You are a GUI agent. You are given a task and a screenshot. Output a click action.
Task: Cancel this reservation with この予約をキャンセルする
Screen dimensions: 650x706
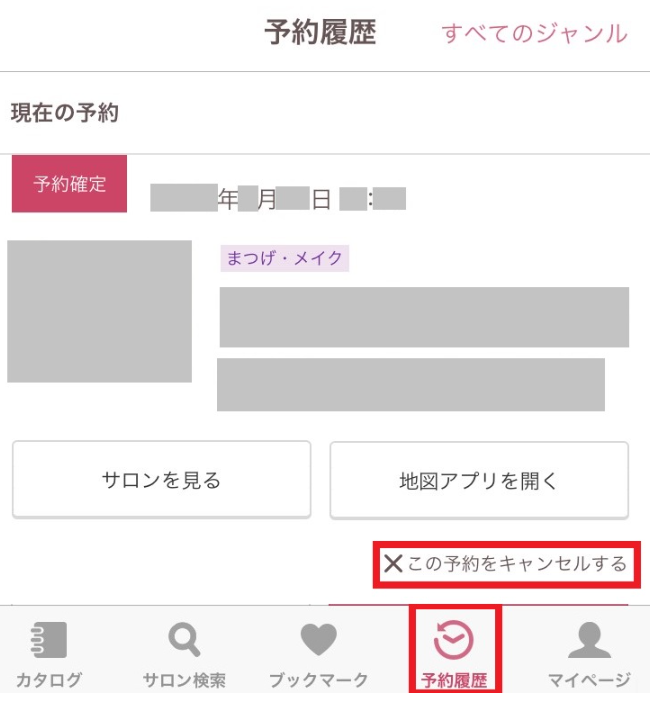506,564
